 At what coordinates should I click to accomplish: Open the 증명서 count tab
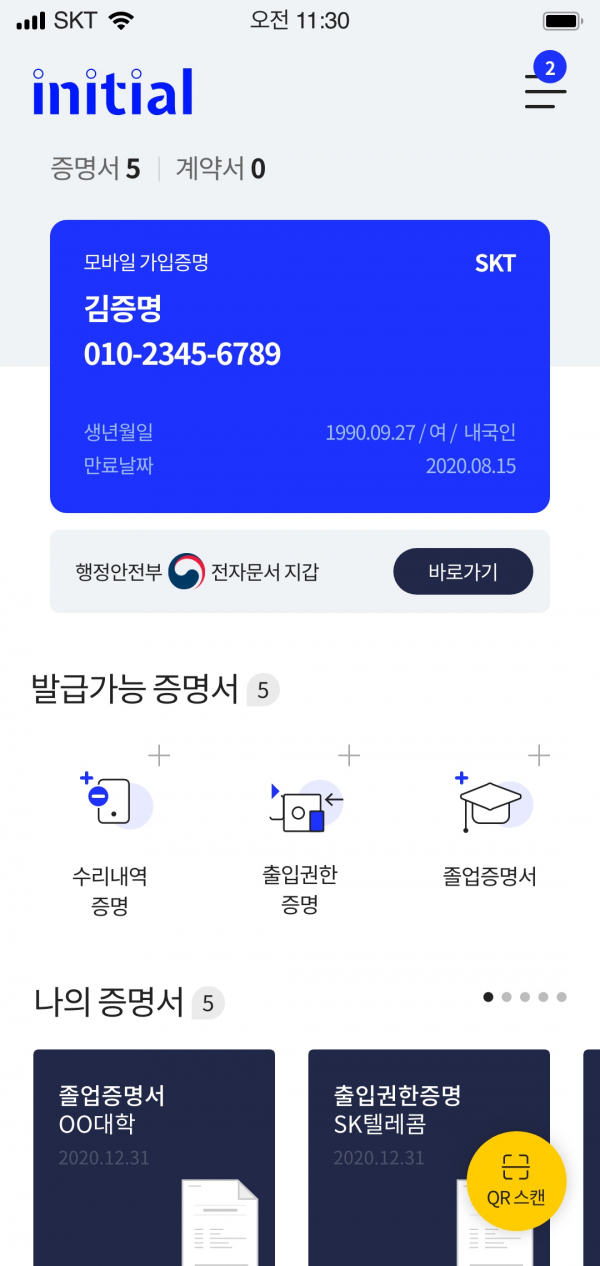coord(95,169)
